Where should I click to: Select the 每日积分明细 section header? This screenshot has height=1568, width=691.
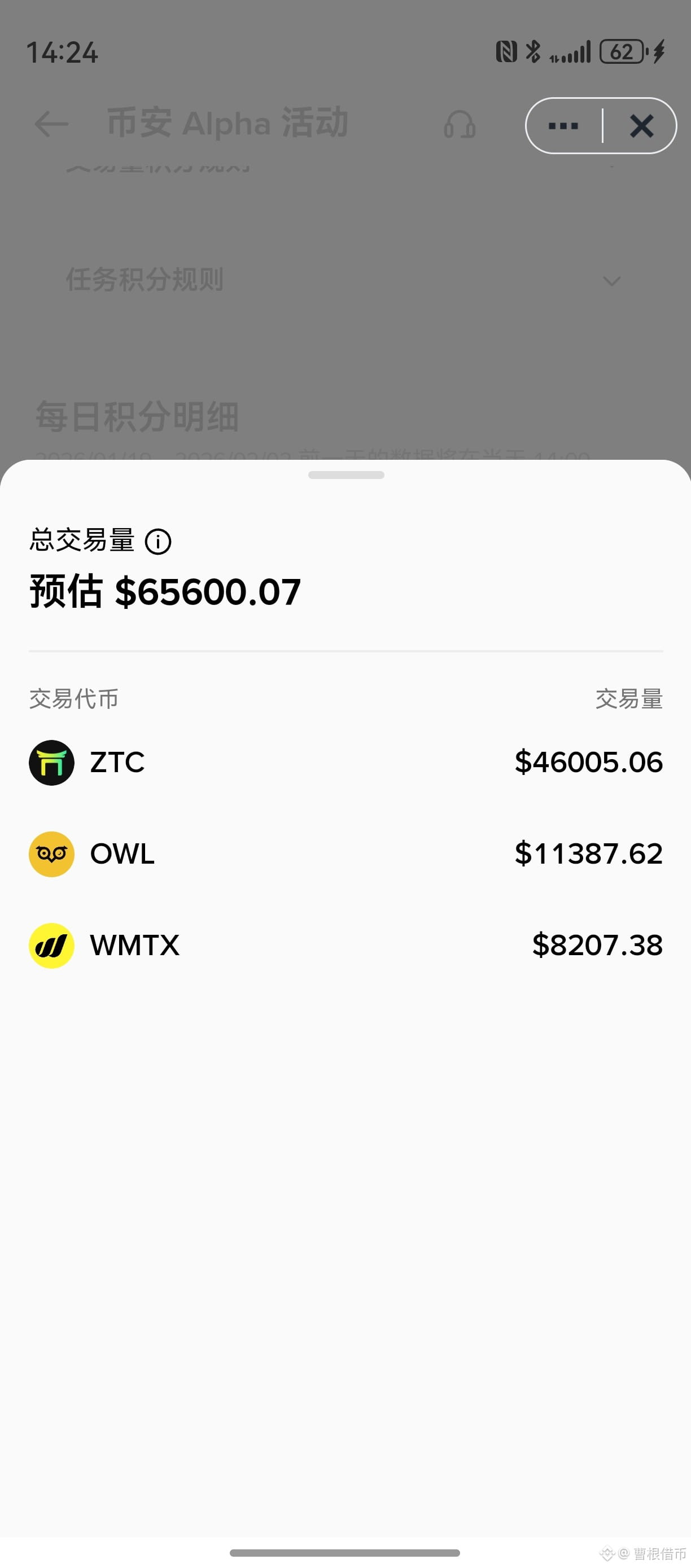(137, 418)
